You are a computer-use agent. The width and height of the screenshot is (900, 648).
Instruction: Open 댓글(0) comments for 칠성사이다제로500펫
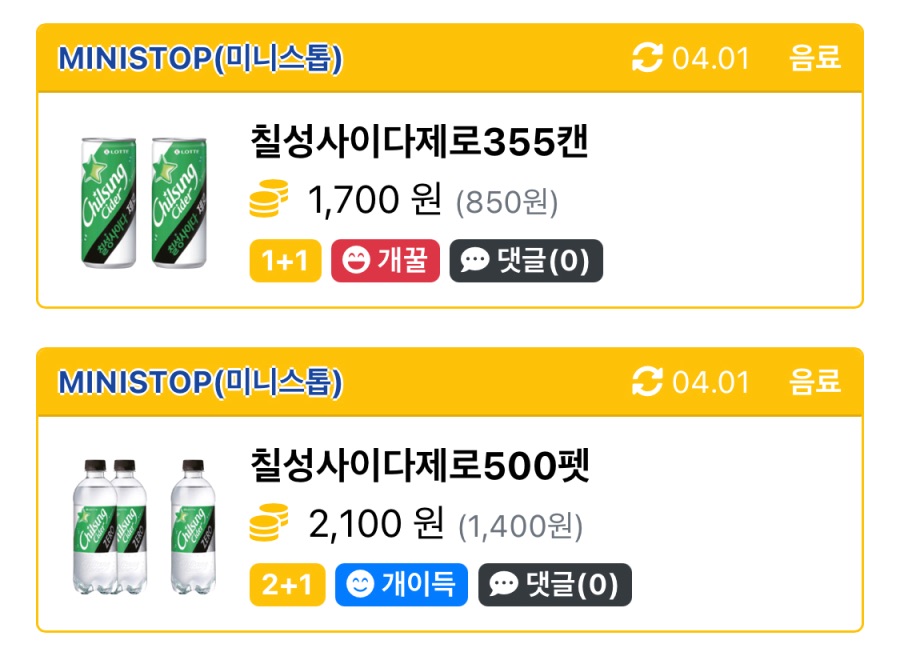pos(554,585)
